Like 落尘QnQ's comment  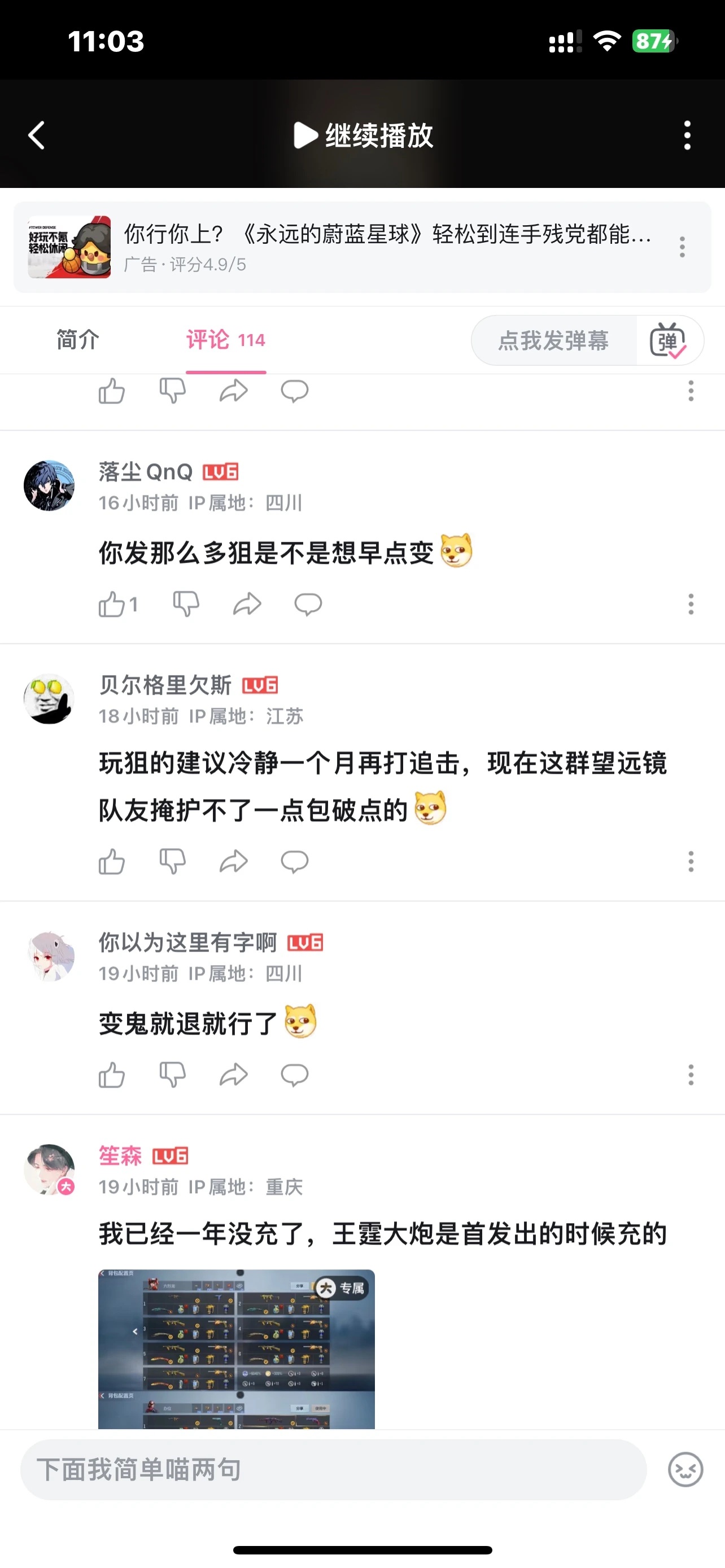click(x=118, y=605)
